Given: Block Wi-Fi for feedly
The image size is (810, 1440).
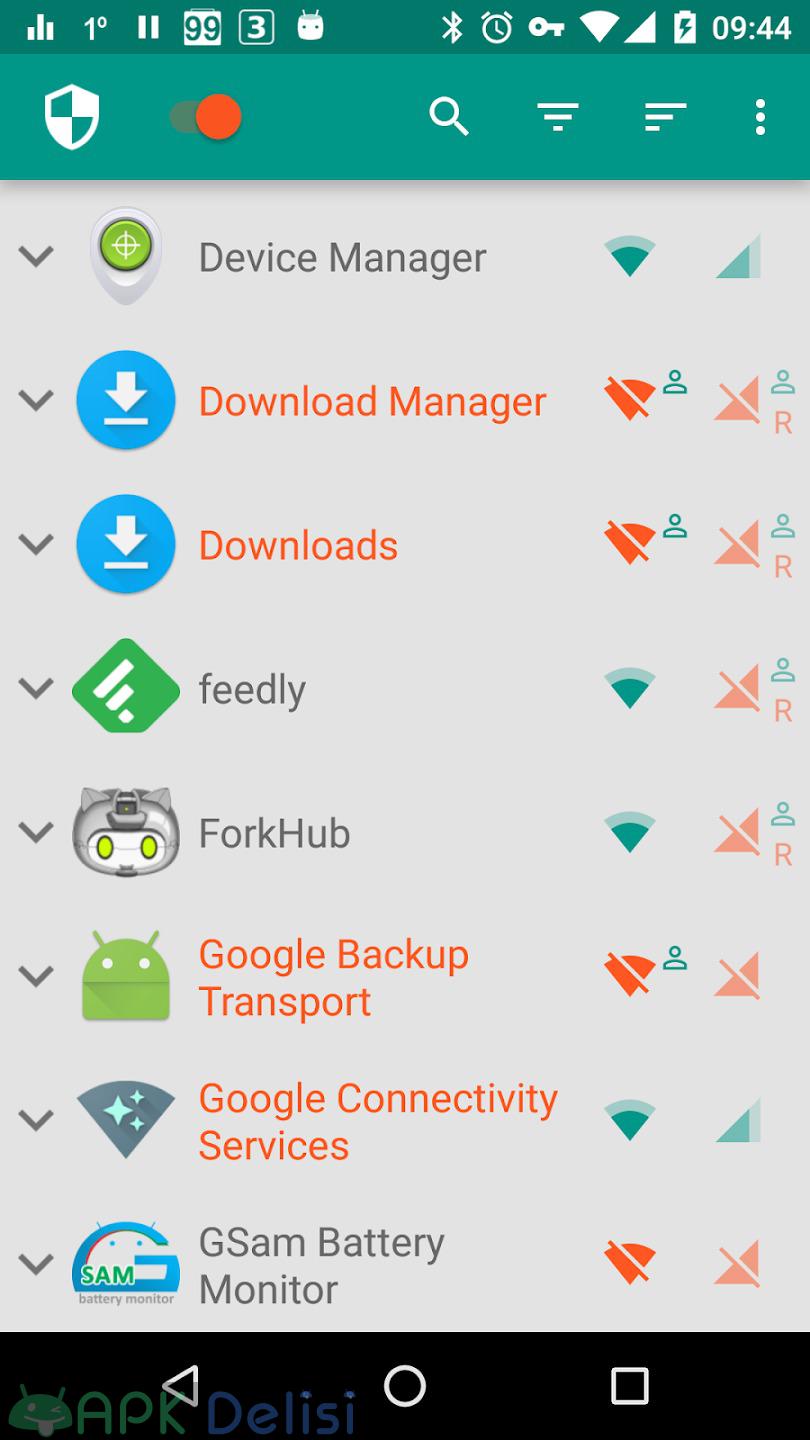Looking at the screenshot, I should (x=630, y=689).
